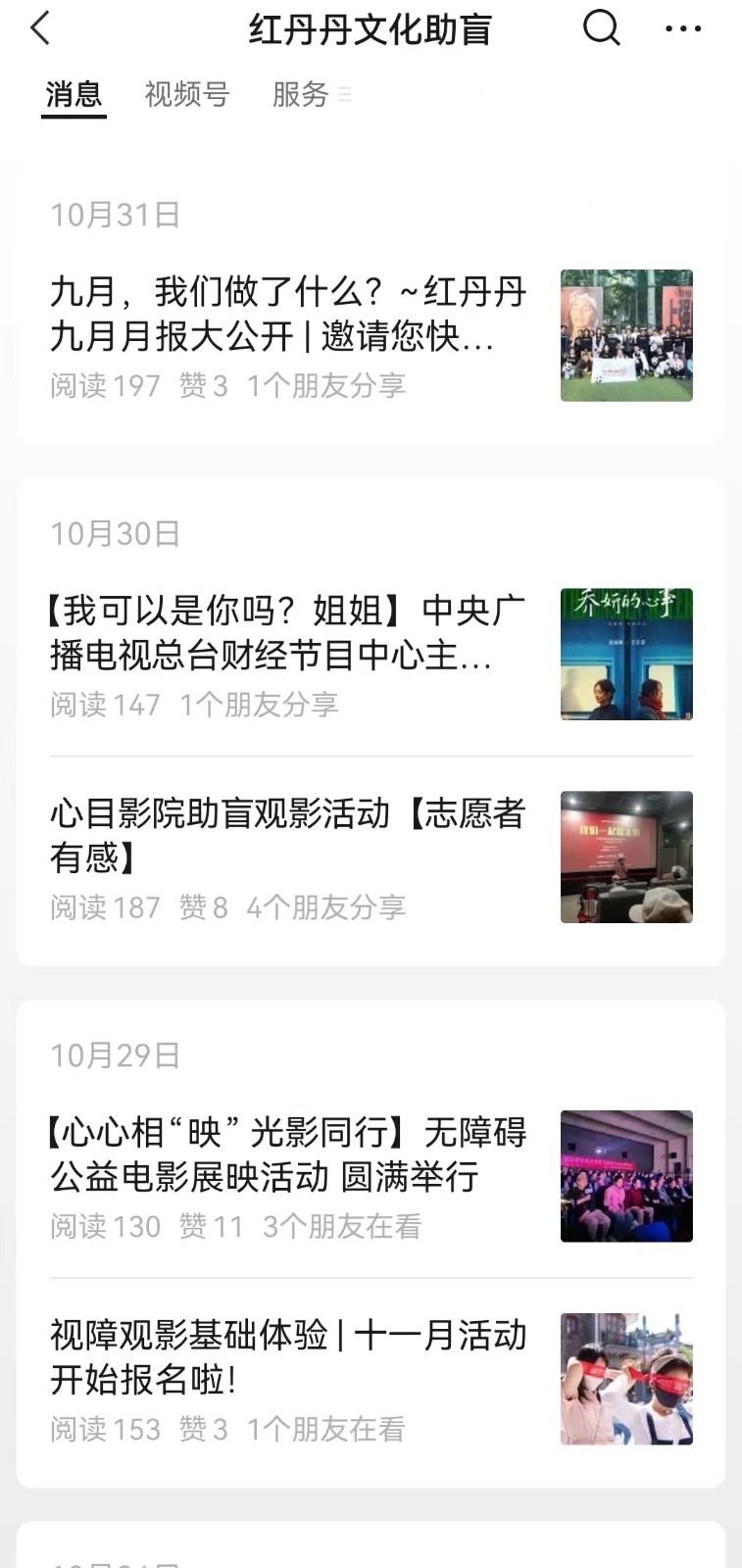The width and height of the screenshot is (742, 1568).
Task: Switch to the 服务 tab
Action: [300, 94]
